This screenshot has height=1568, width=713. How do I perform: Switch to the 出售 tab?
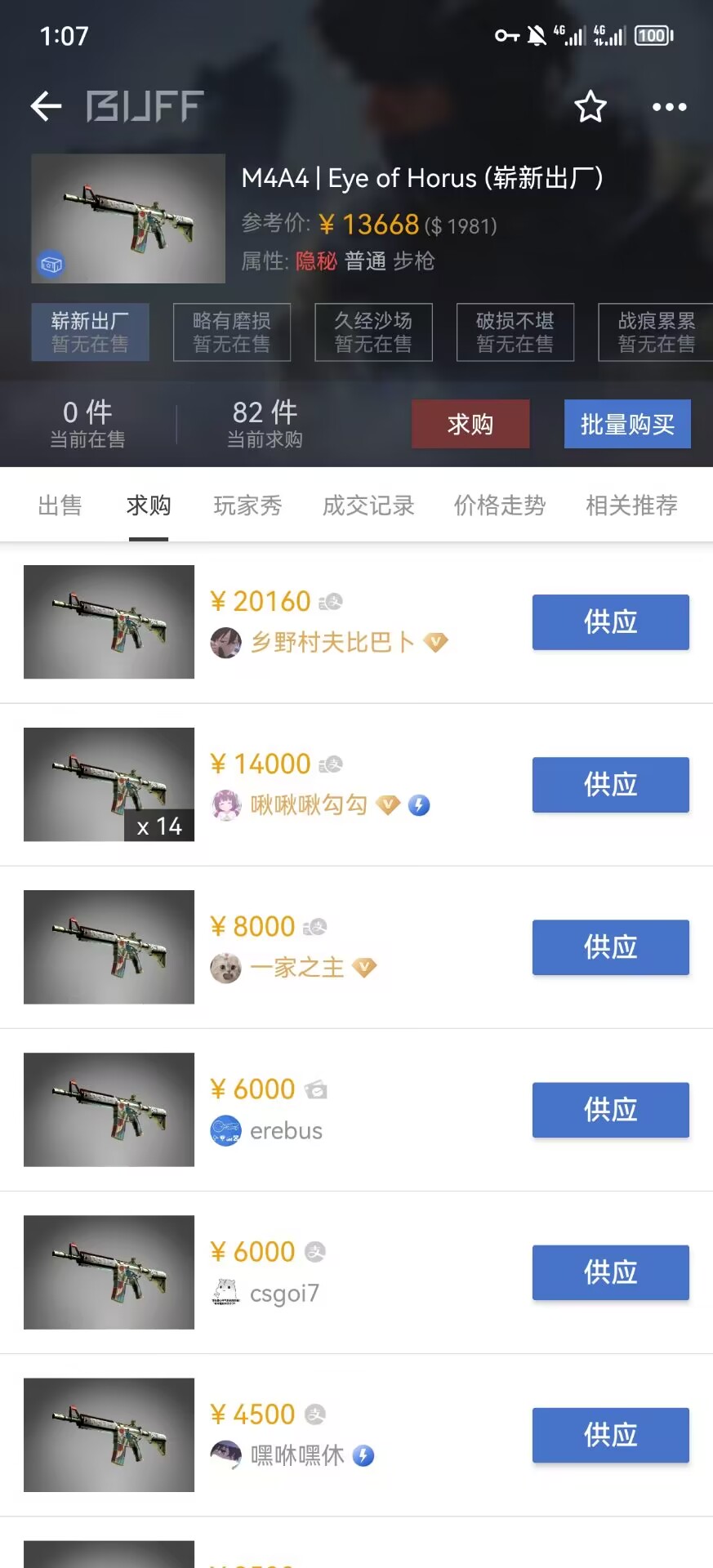pos(60,506)
